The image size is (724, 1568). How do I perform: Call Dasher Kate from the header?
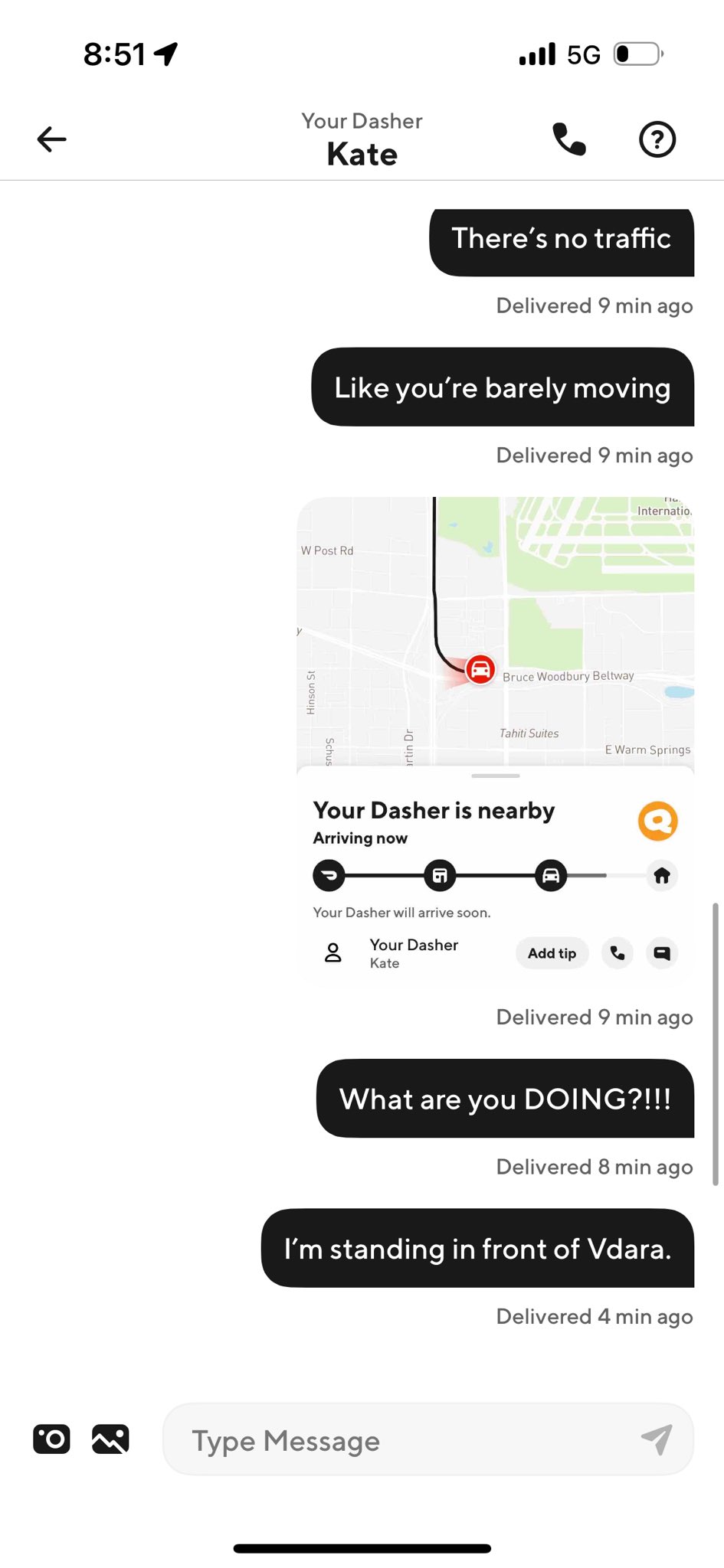pos(569,139)
